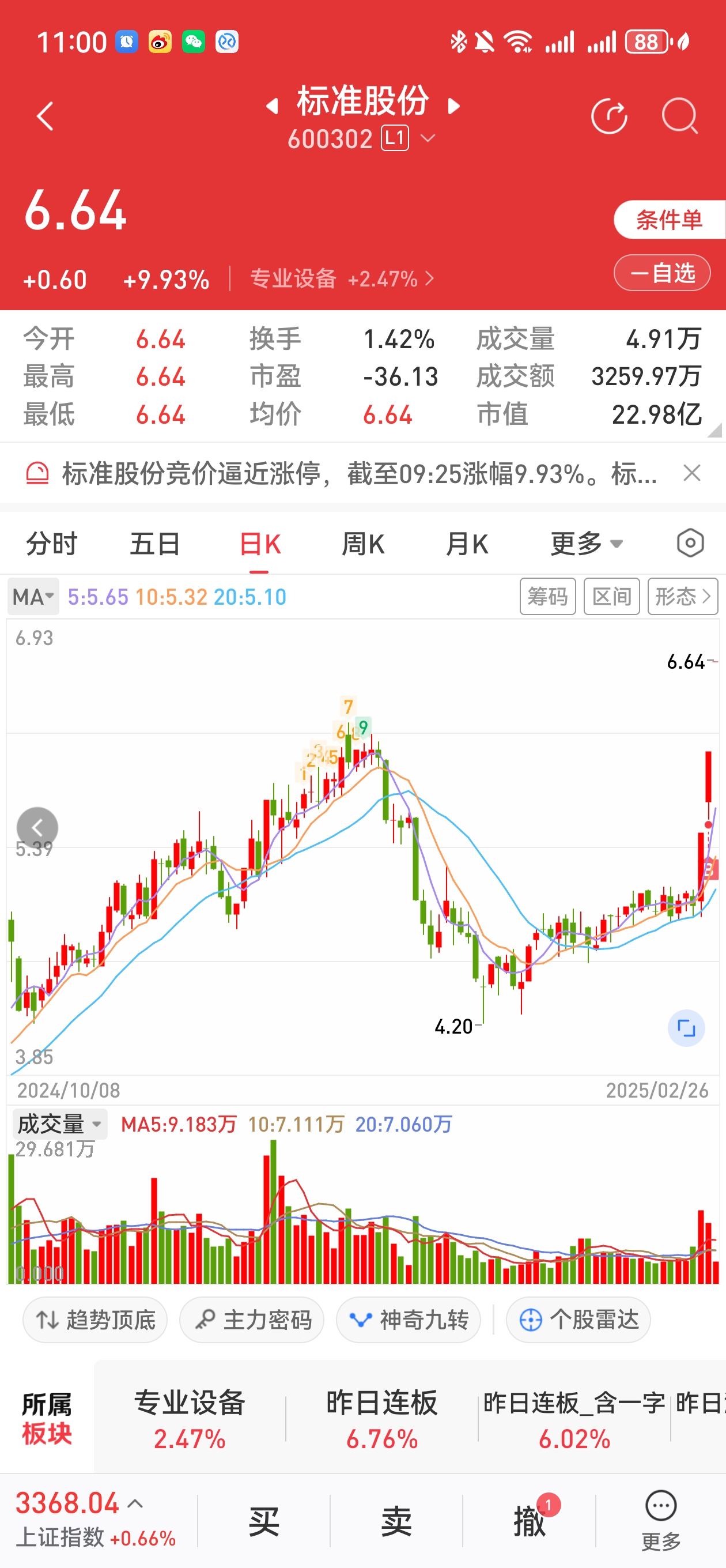
Task: Switch to the 分时 chart tab
Action: click(52, 544)
